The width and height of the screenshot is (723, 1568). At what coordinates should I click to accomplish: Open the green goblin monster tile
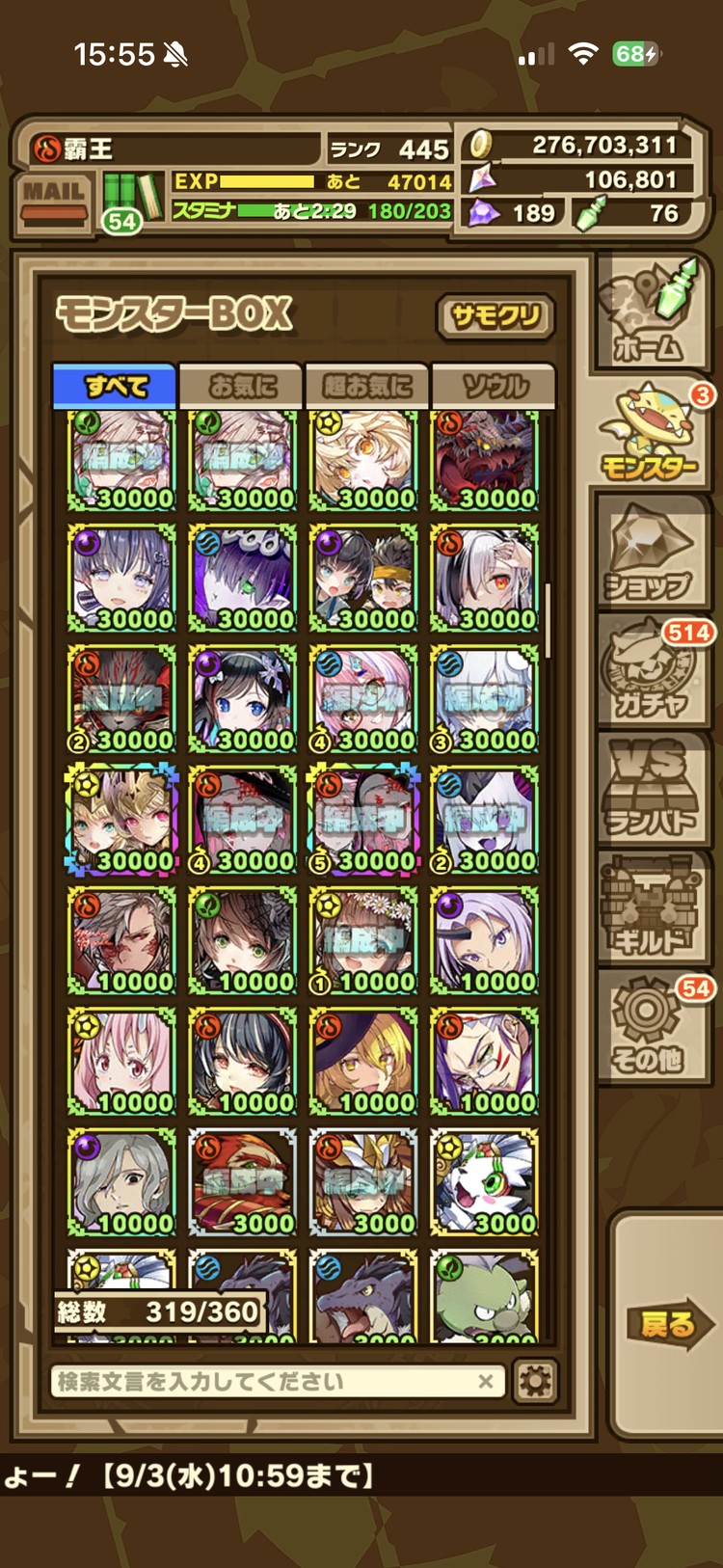[484, 1297]
